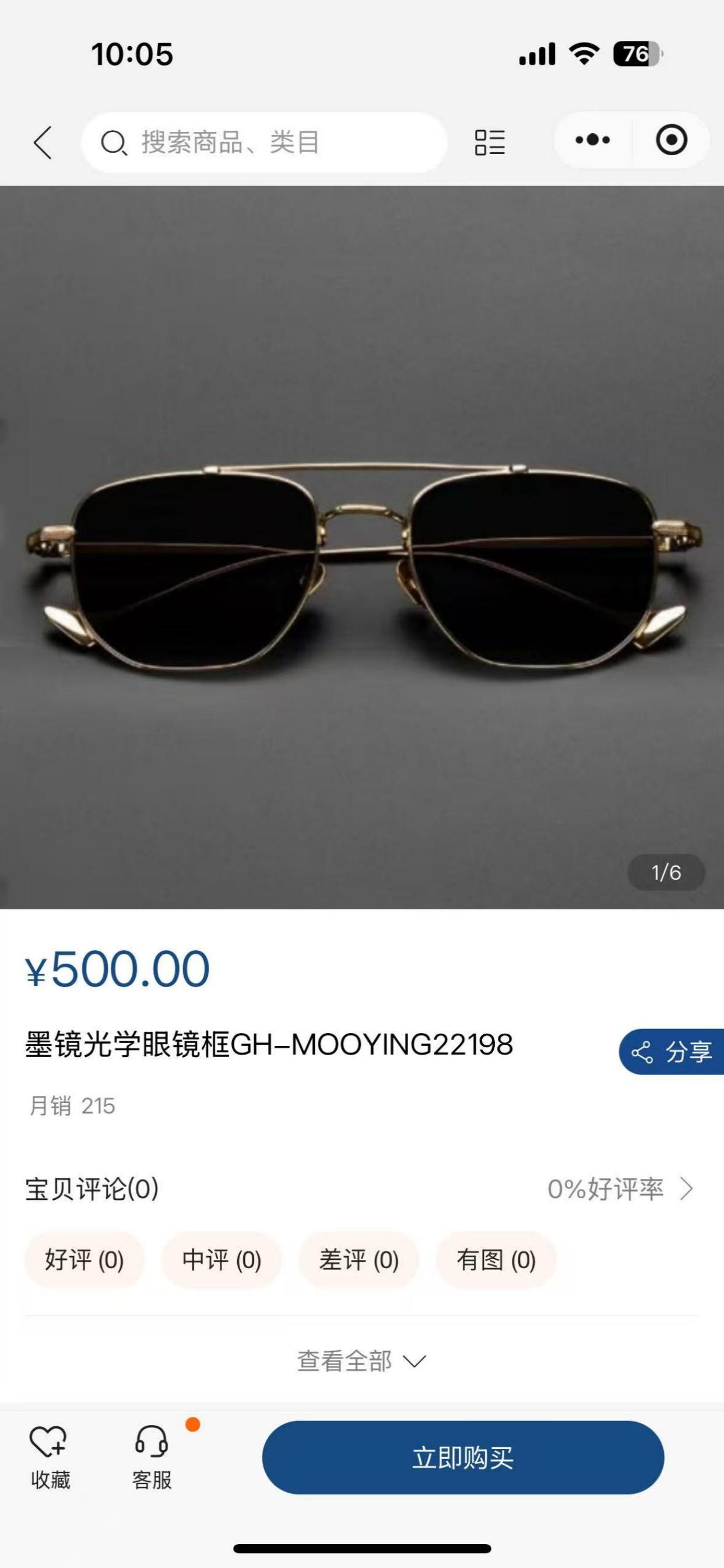Viewport: 724px width, 1568px height.
Task: Expand 查看全部 to see all reviews
Action: 361,1361
